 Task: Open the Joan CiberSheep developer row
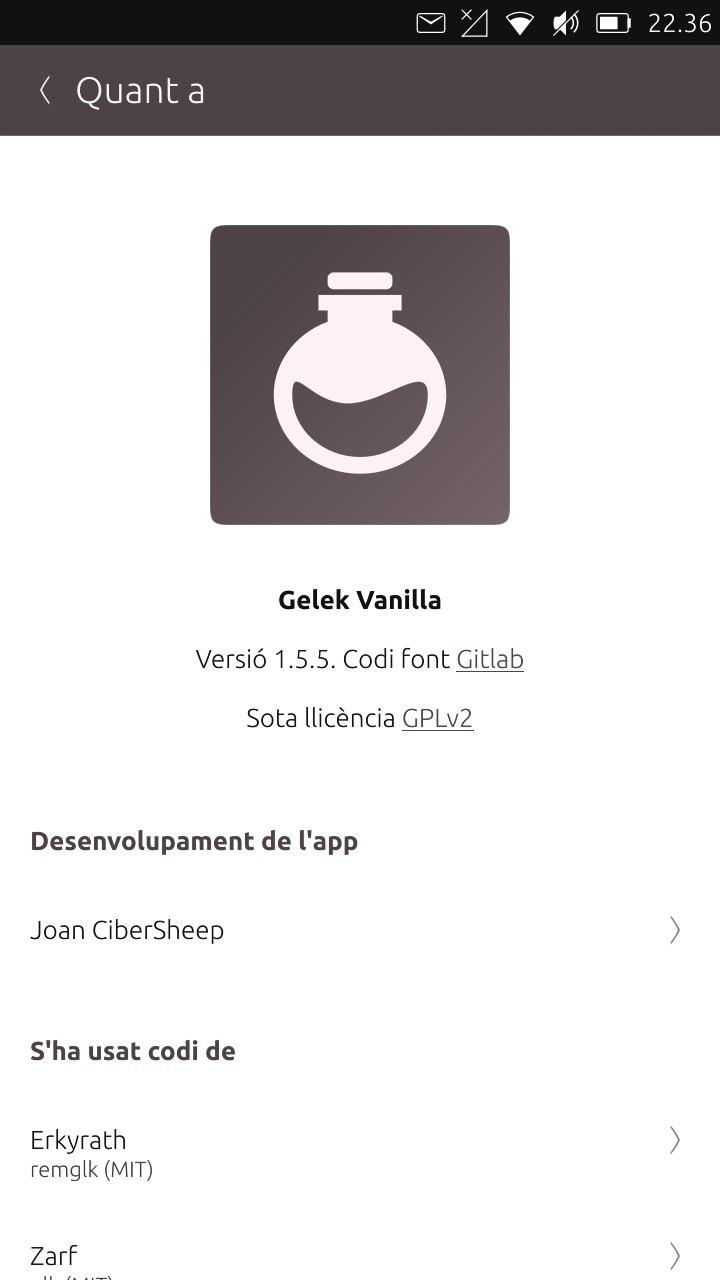(x=360, y=930)
